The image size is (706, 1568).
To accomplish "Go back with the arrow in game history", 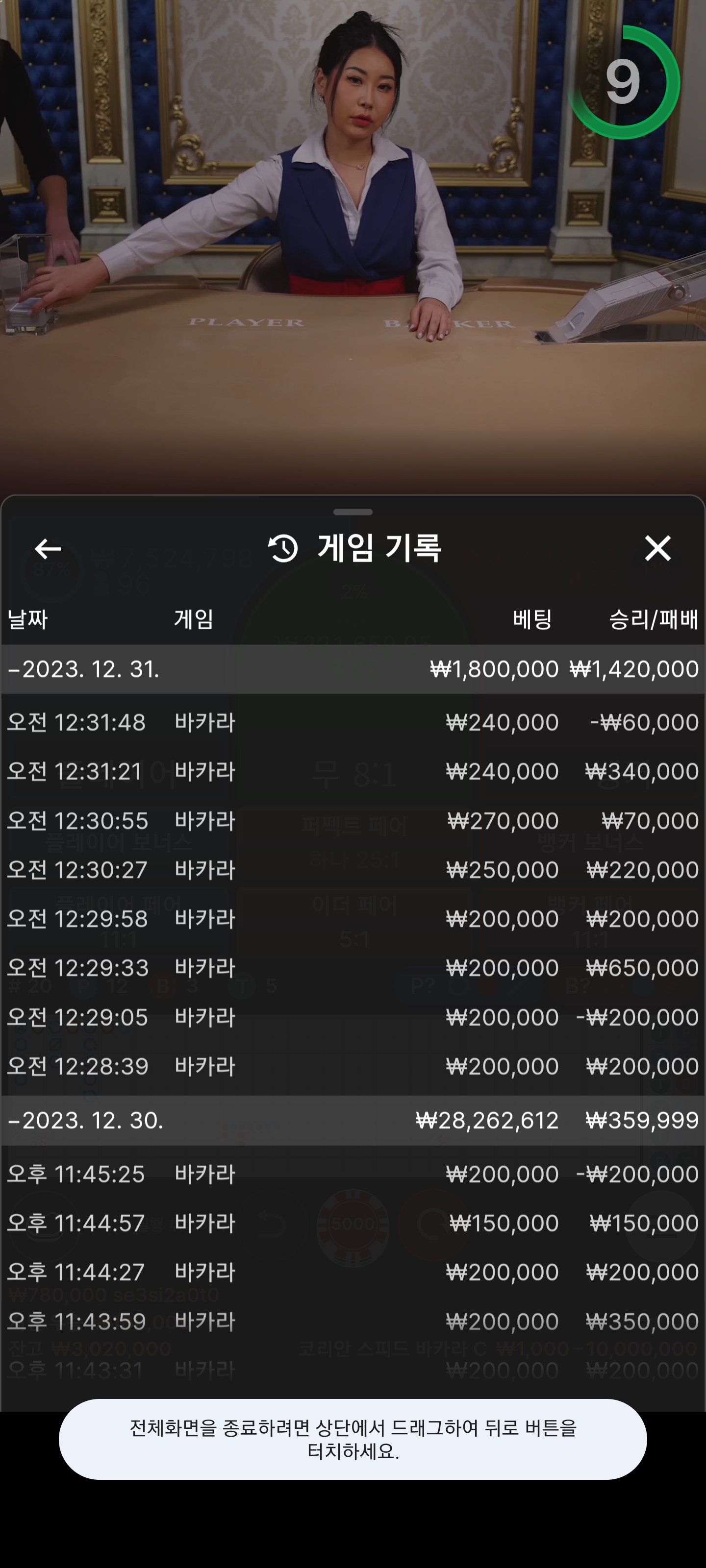I will [48, 548].
